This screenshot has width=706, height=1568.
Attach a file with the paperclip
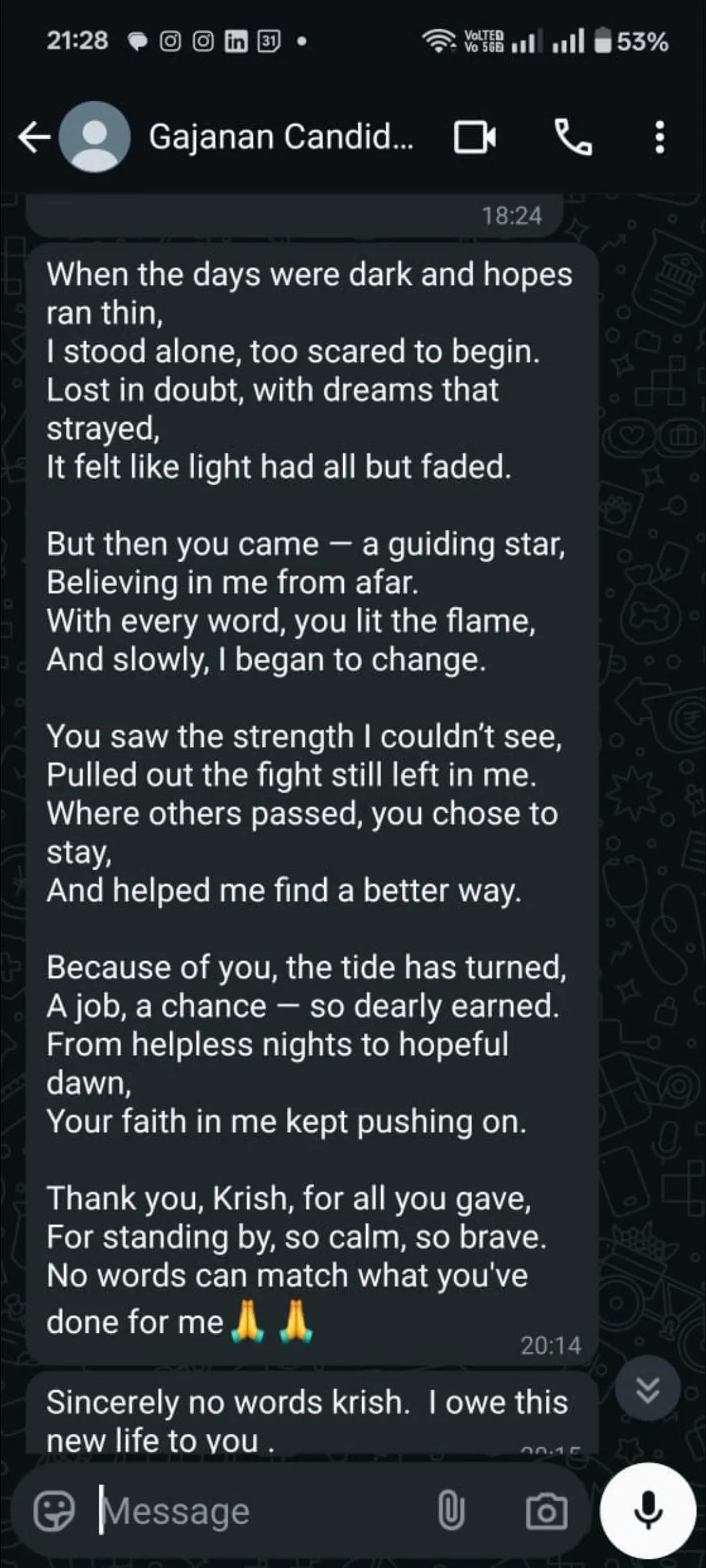click(451, 1511)
